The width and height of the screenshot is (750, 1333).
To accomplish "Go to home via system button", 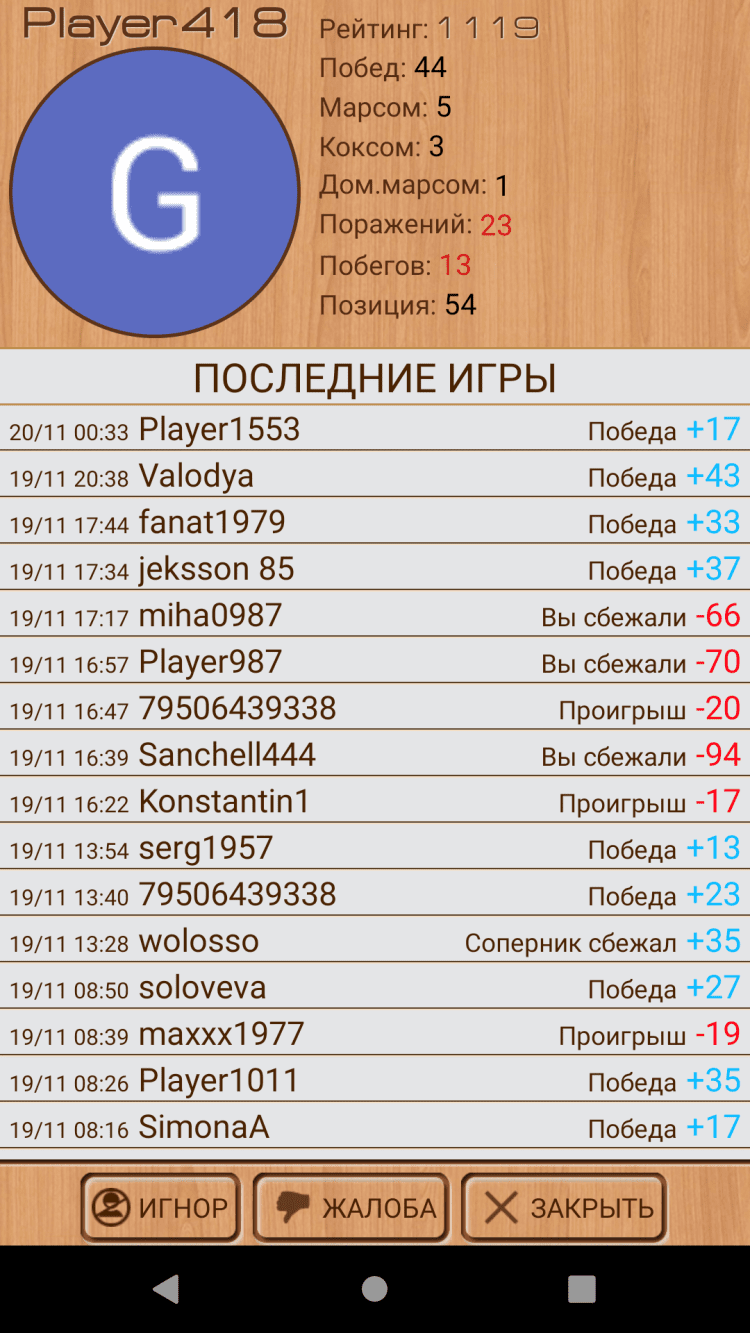I will coord(375,1288).
